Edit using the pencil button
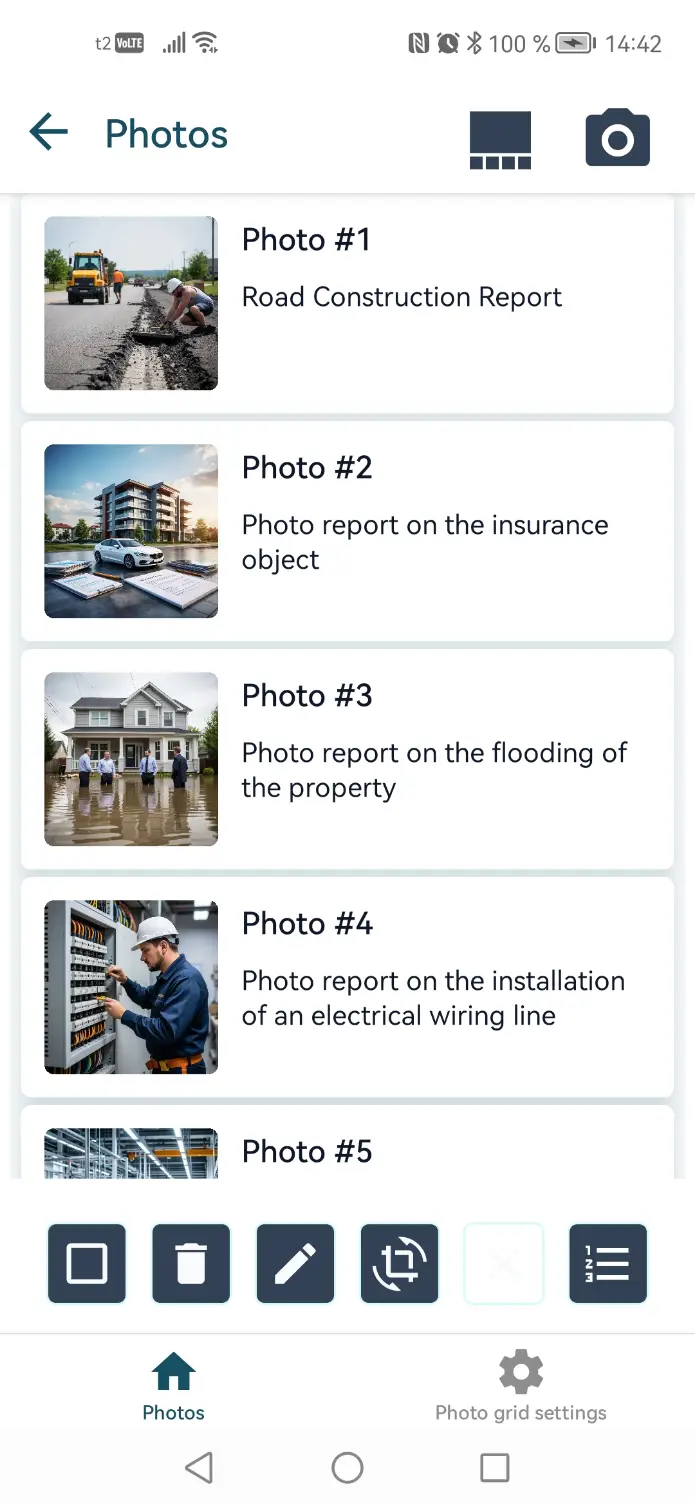The width and height of the screenshot is (695, 1505). [x=295, y=1264]
